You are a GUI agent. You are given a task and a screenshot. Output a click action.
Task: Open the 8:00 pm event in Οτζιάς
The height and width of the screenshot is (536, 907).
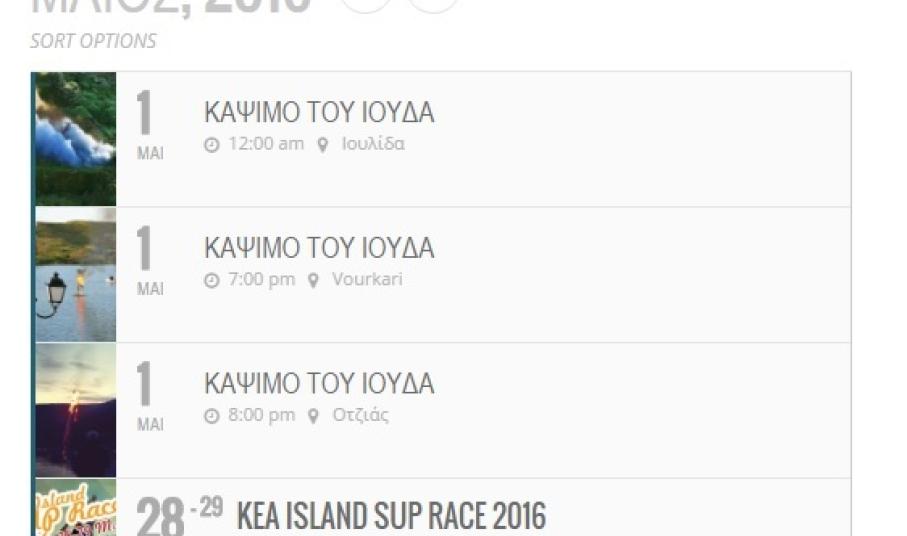point(319,384)
